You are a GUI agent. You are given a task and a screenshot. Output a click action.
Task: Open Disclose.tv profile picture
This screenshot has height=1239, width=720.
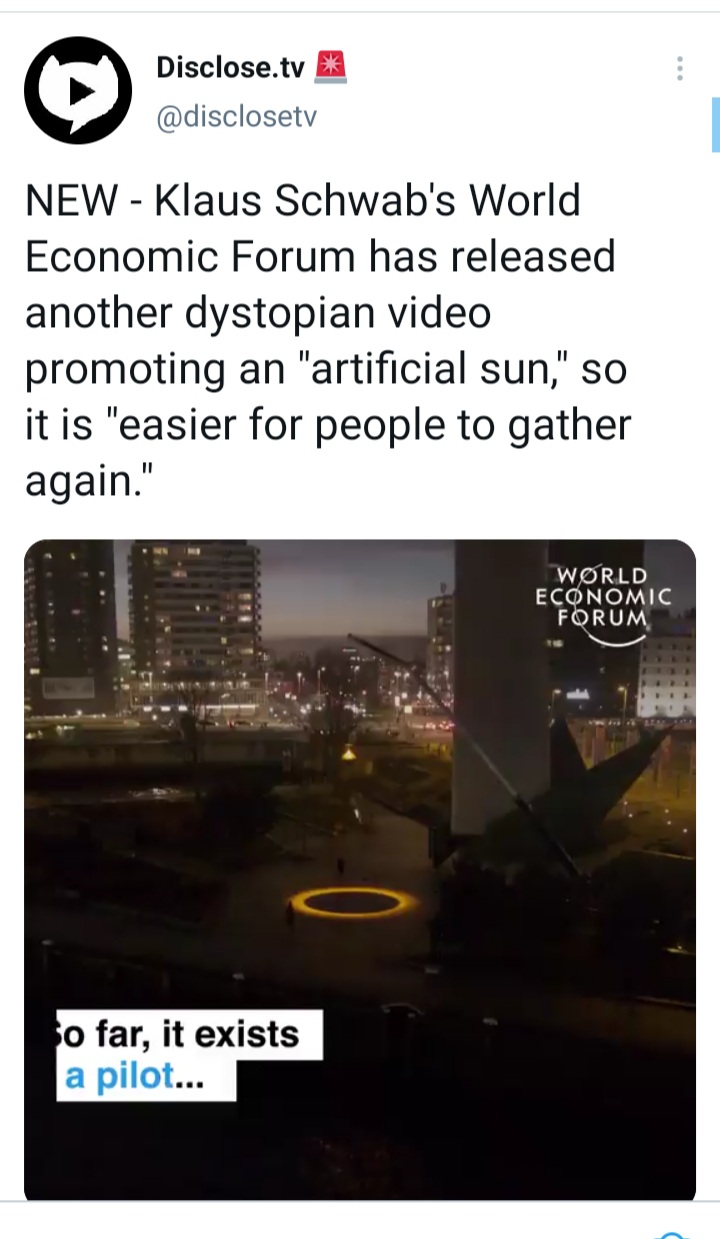79,91
